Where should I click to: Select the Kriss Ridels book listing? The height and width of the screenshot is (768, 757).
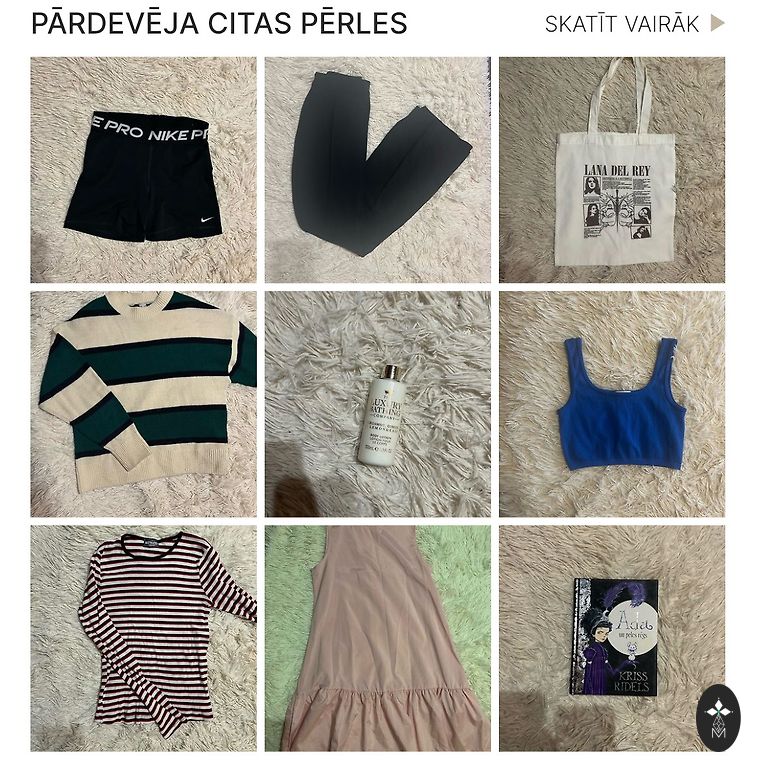(612, 636)
